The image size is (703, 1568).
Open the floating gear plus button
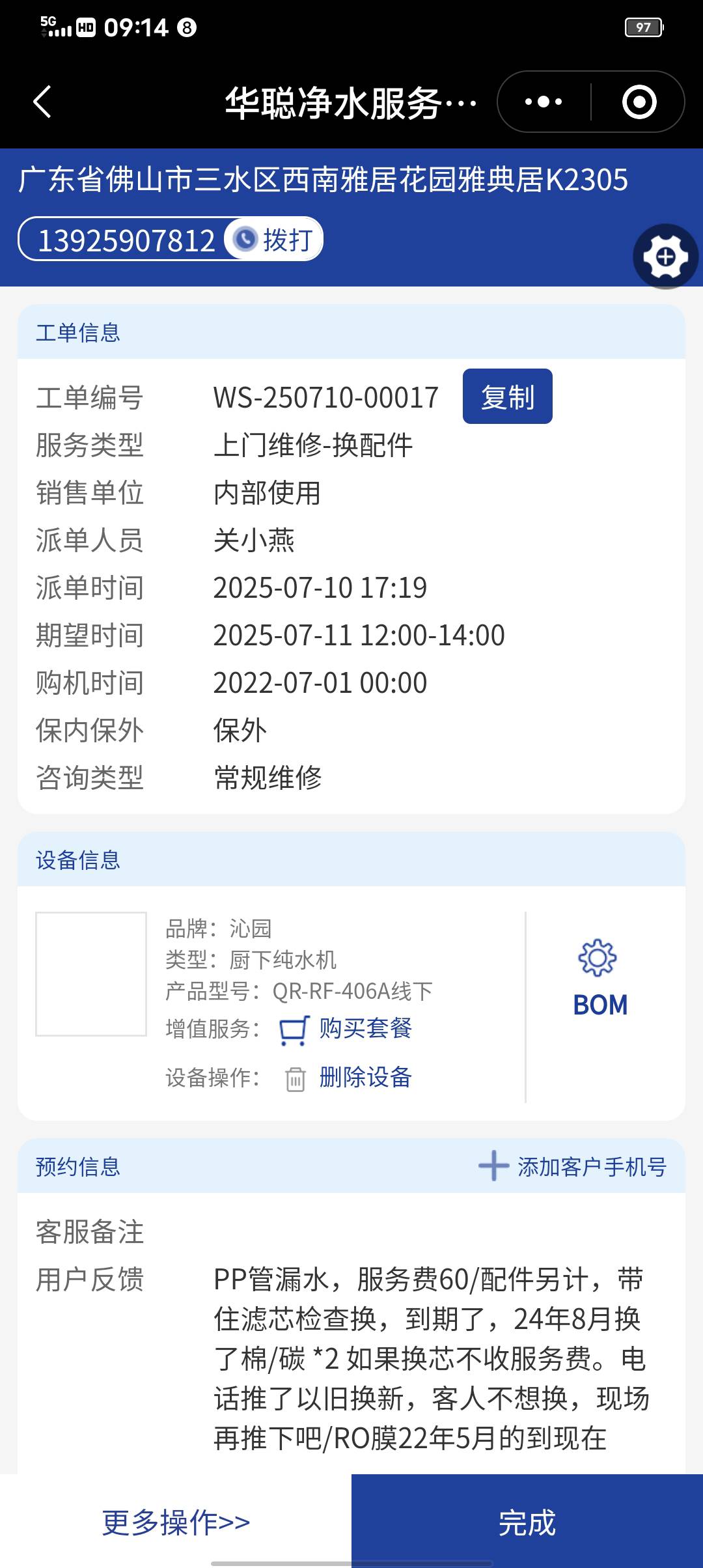[x=665, y=257]
